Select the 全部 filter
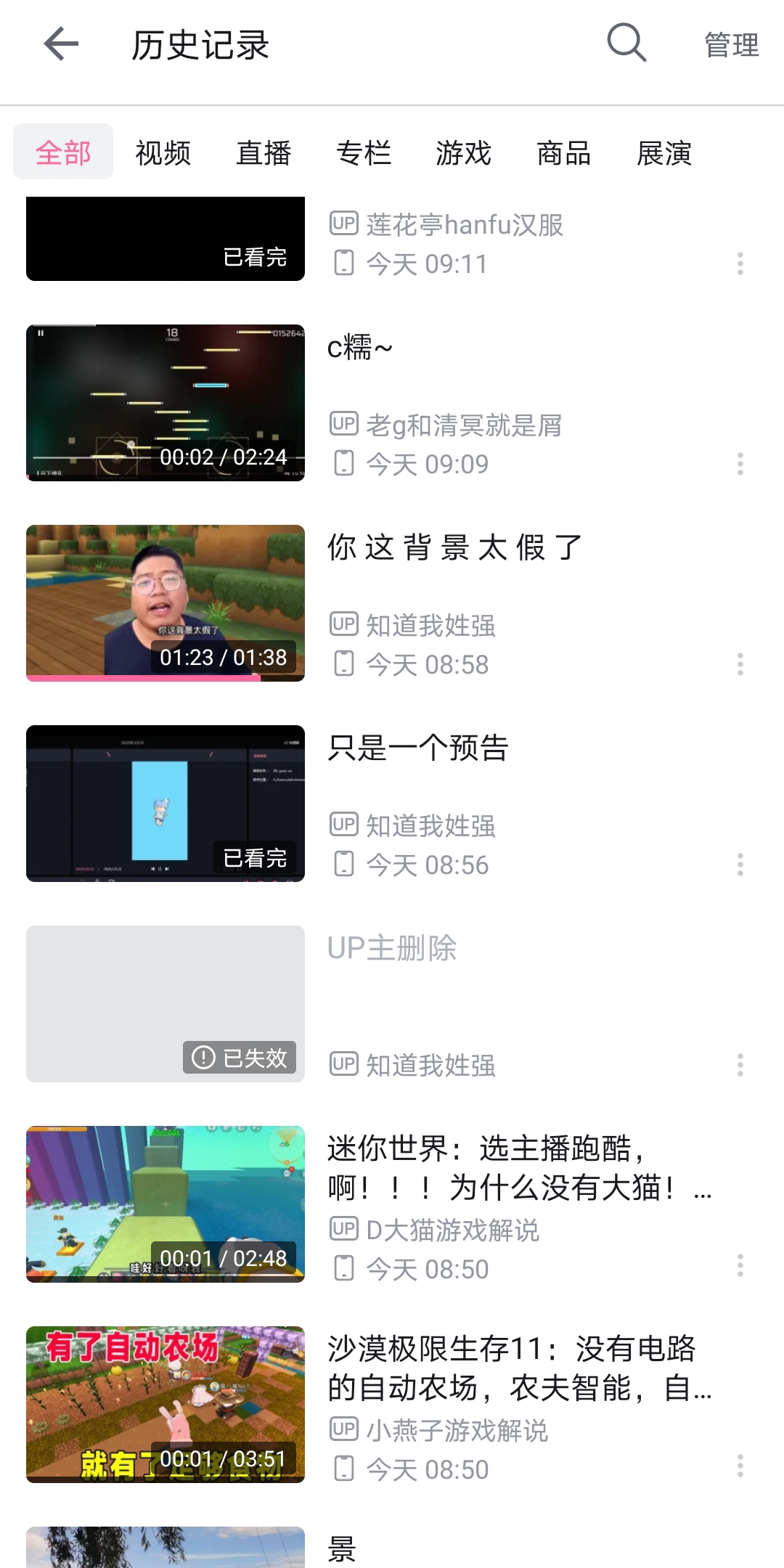The height and width of the screenshot is (1568, 784). pyautogui.click(x=62, y=153)
